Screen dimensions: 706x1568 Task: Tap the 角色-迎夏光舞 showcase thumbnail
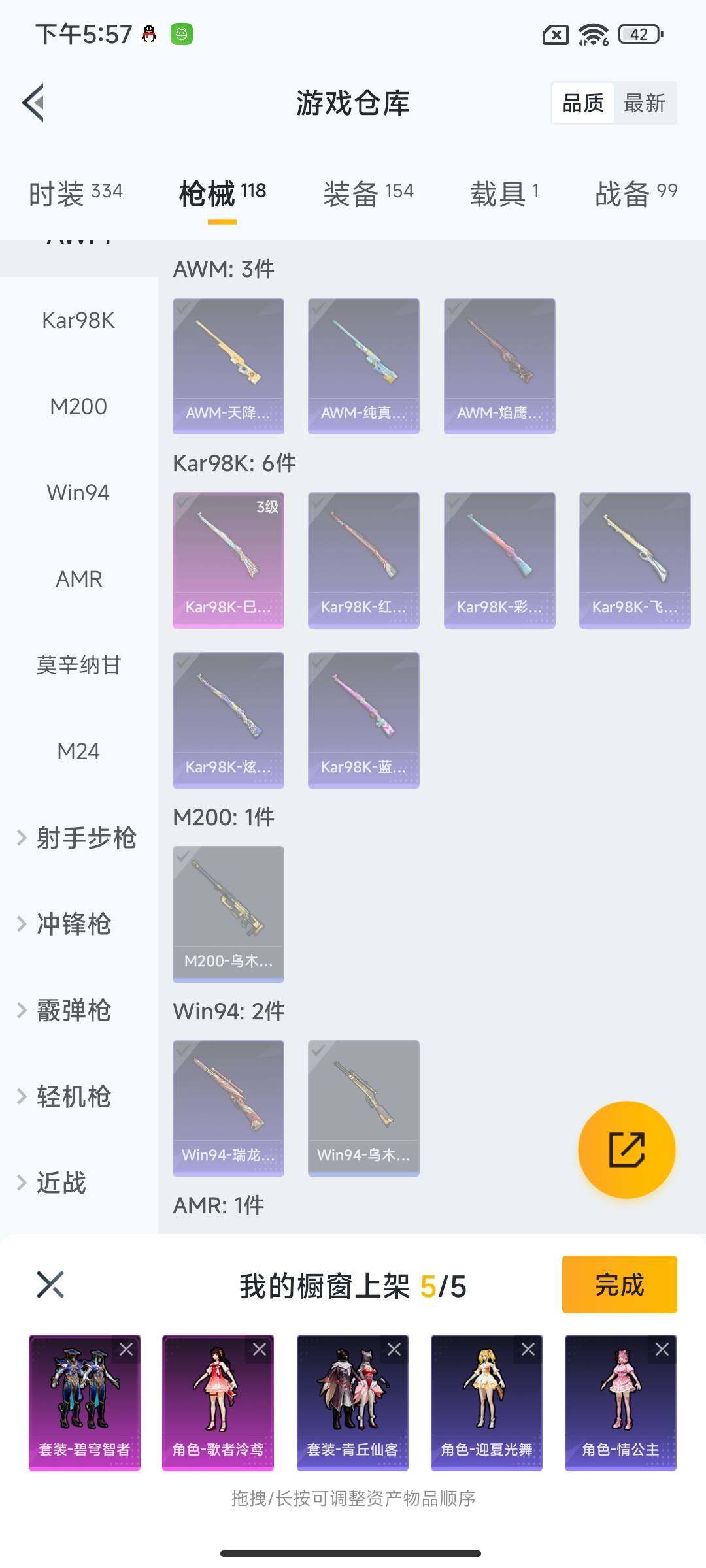coord(486,1401)
